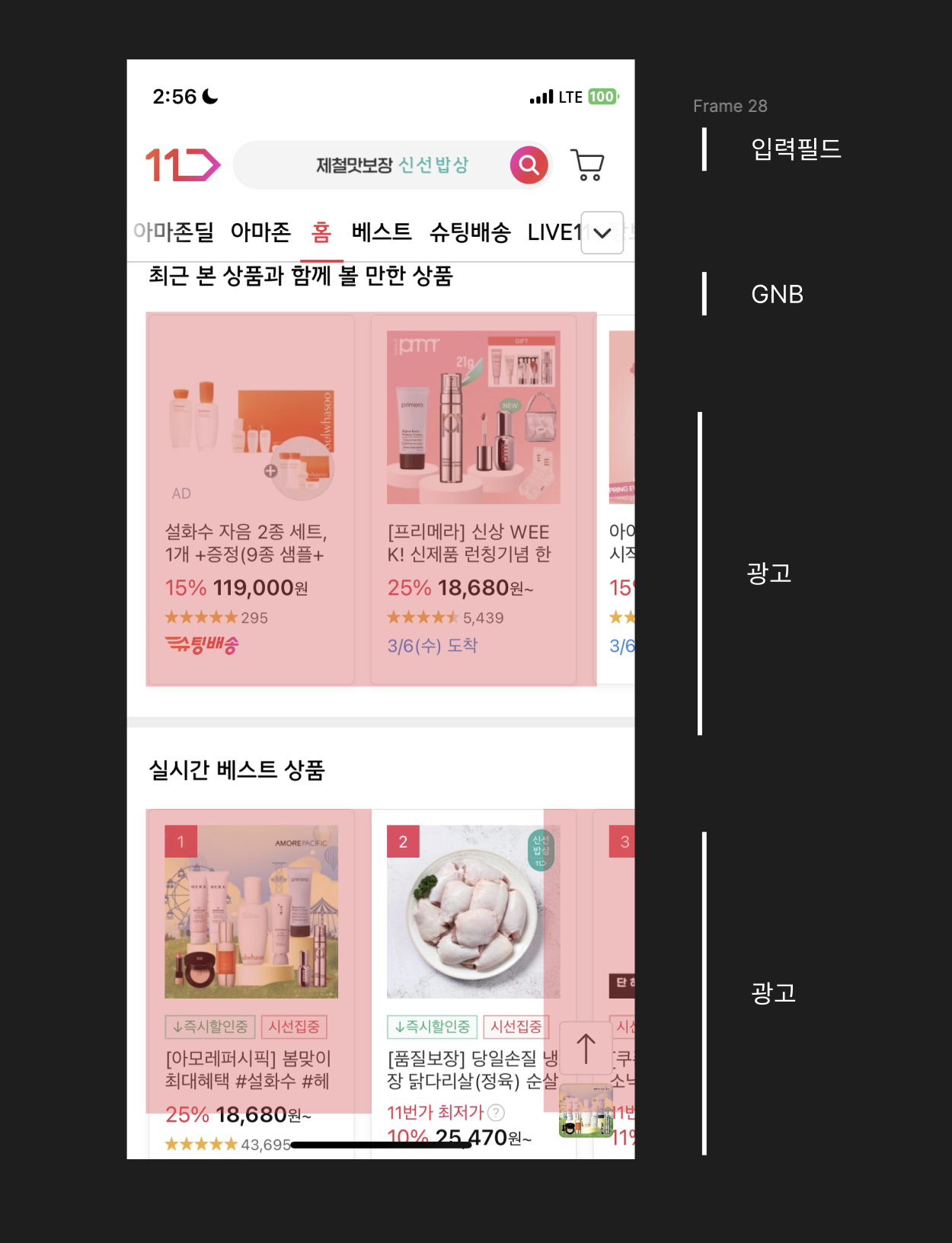This screenshot has width=952, height=1243.
Task: Tap the magenta search magnifier icon
Action: 529,165
